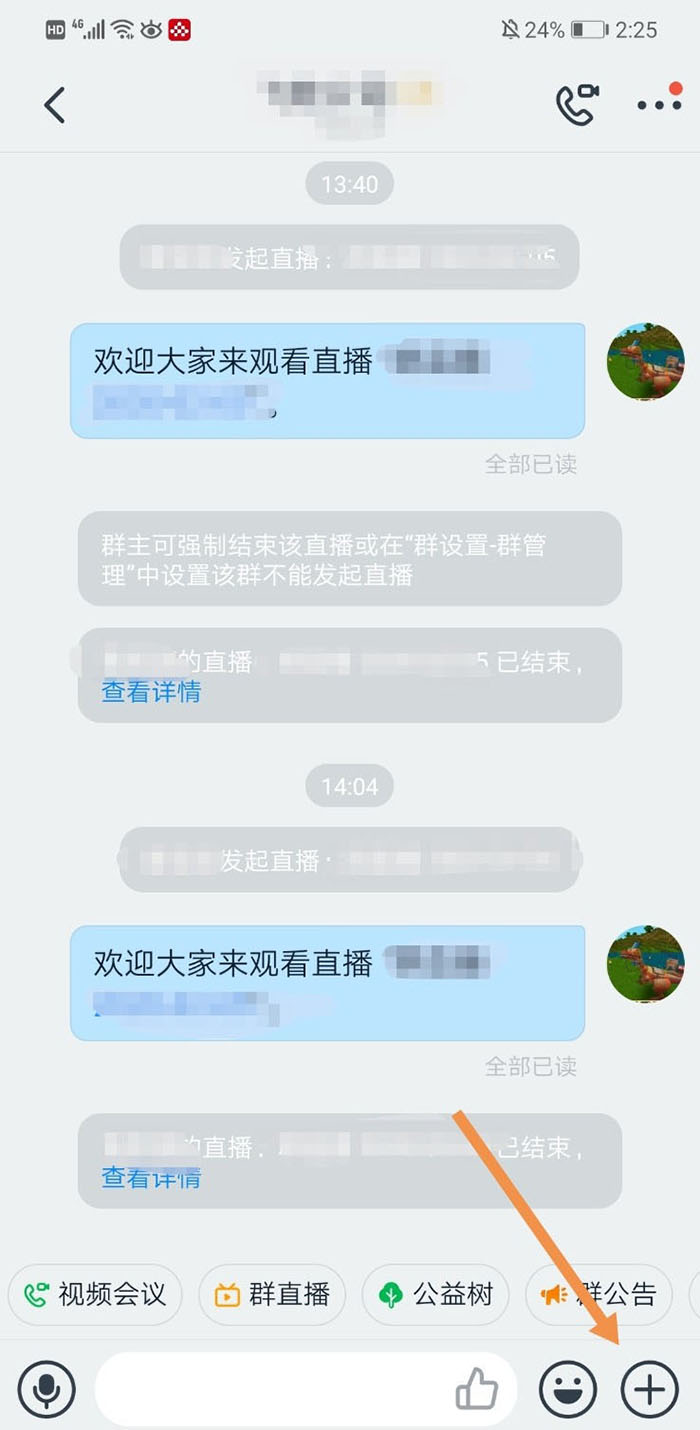Start a 群直播 from the shortcut chip

(272, 1294)
